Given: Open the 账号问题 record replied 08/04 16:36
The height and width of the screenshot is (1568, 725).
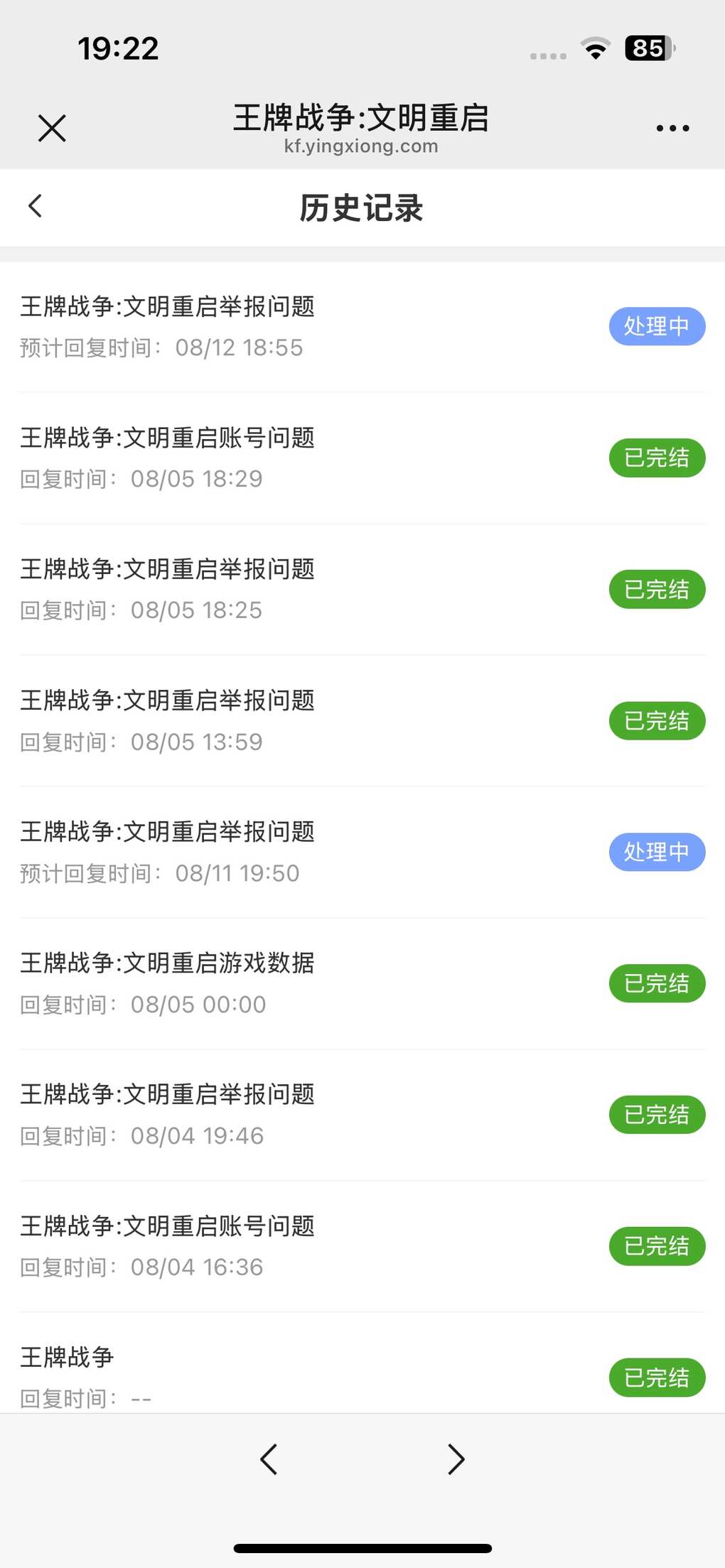Looking at the screenshot, I should [362, 1247].
